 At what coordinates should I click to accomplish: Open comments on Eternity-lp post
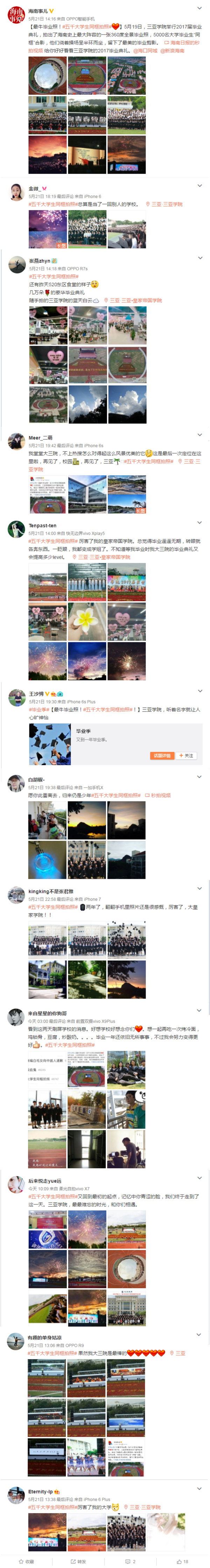click(x=131, y=1561)
